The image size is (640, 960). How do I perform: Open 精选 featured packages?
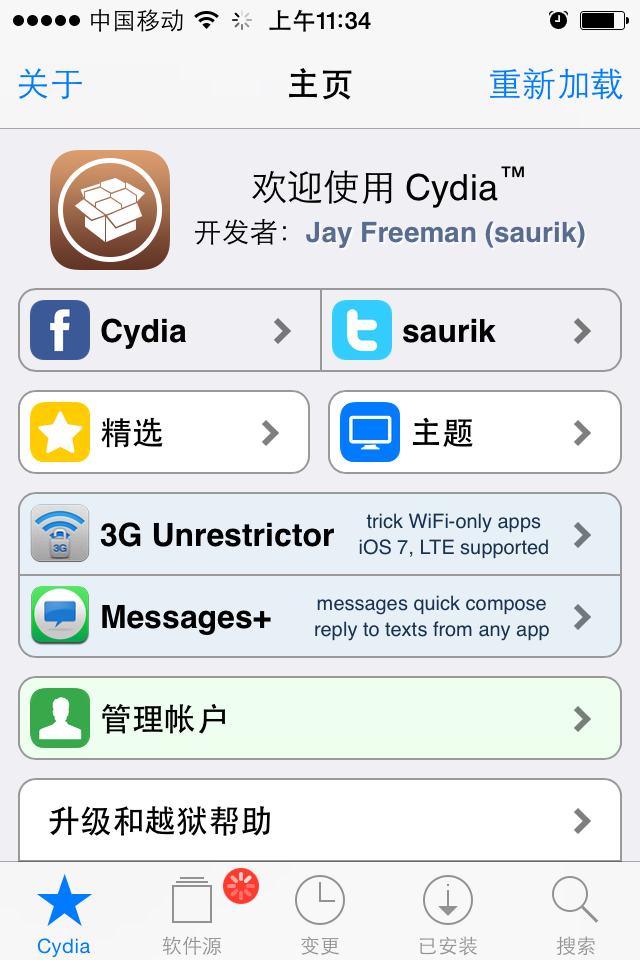[164, 432]
